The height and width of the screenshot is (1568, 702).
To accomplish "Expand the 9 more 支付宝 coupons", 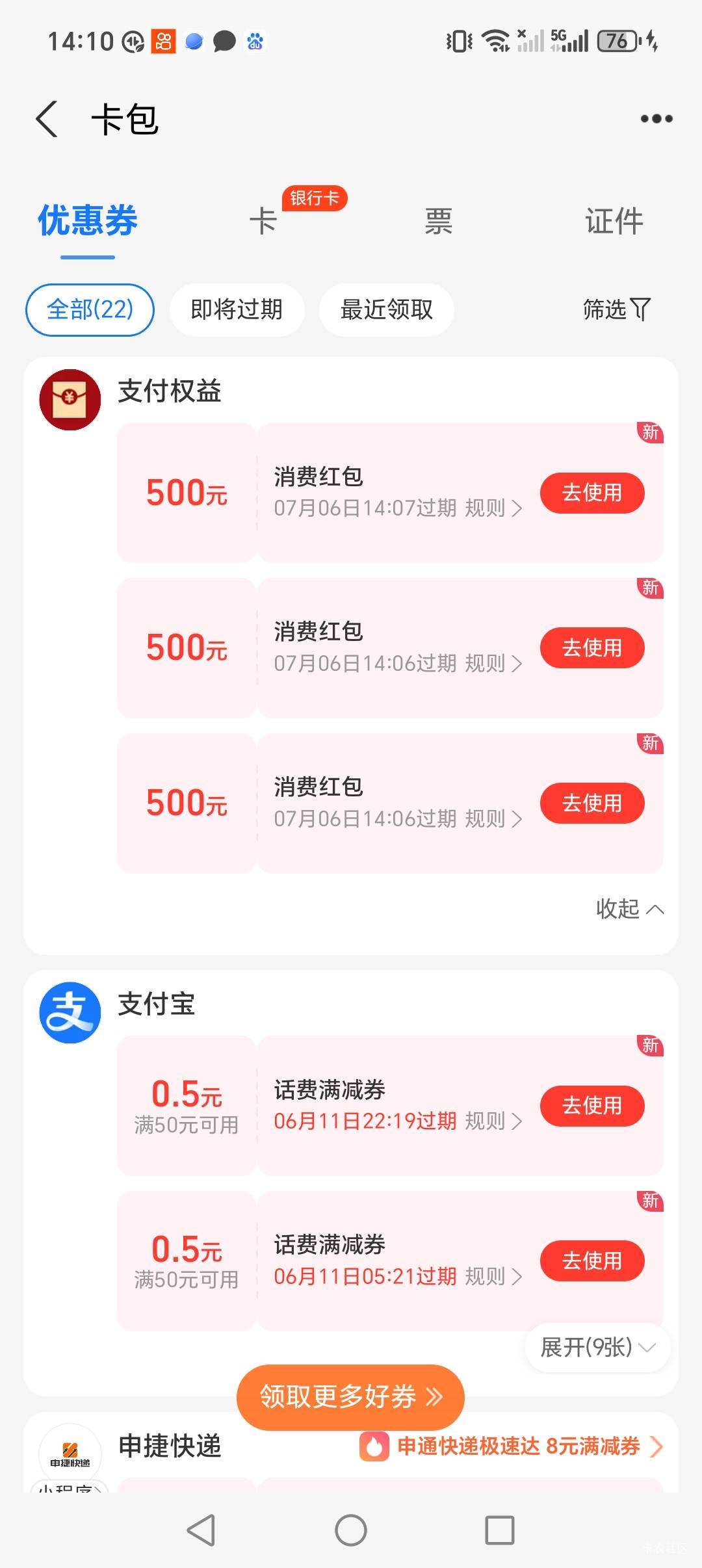I will tap(598, 1347).
